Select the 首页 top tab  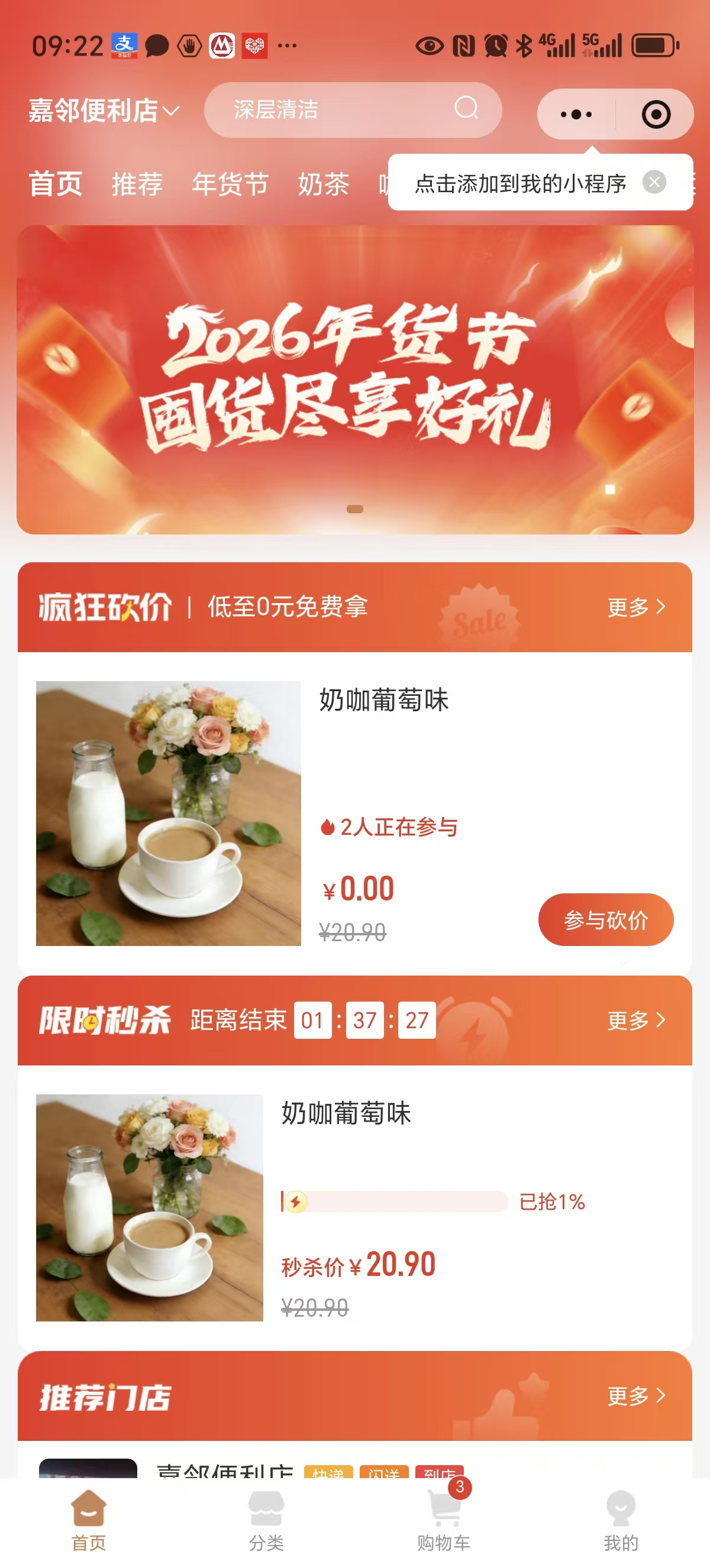pos(56,184)
